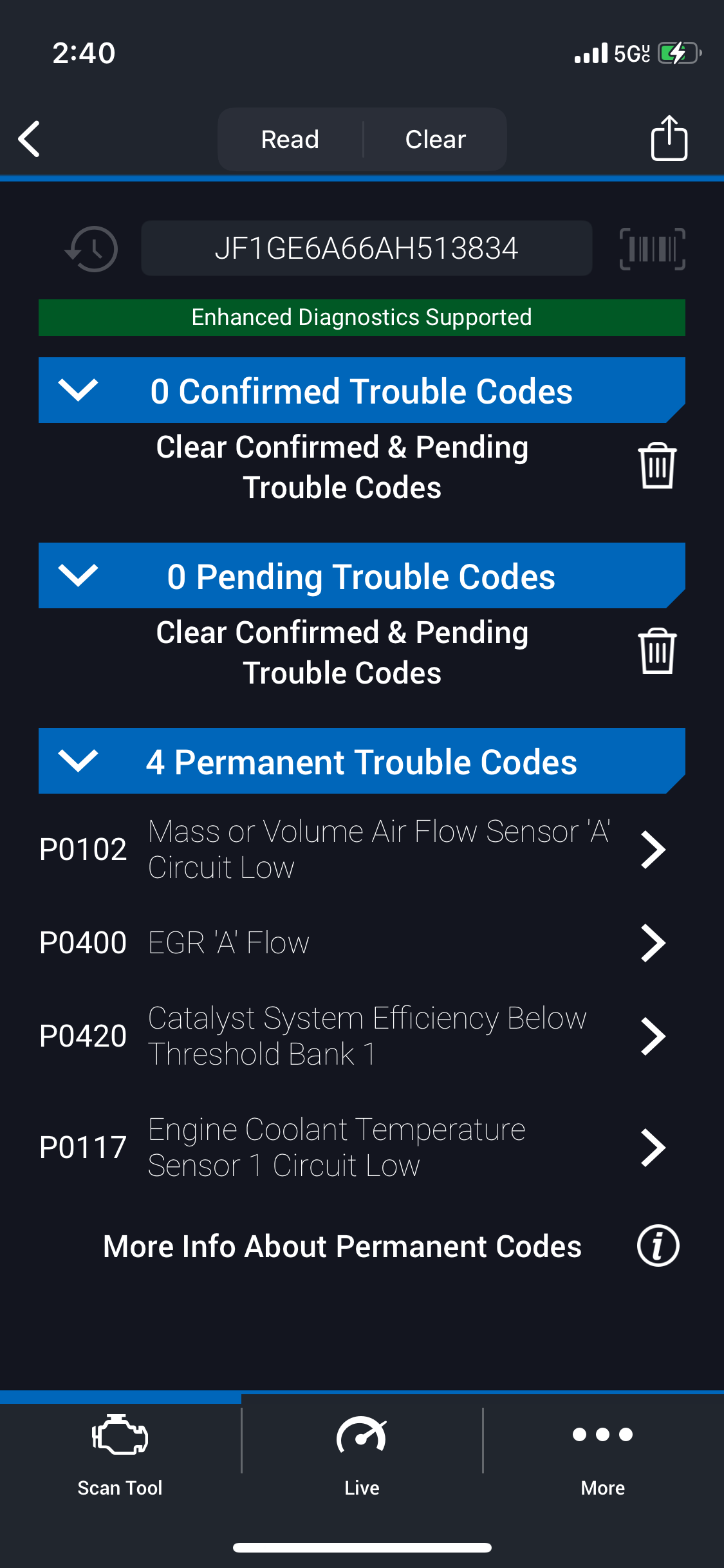Edit the VIN number field
The image size is (724, 1568).
click(366, 249)
